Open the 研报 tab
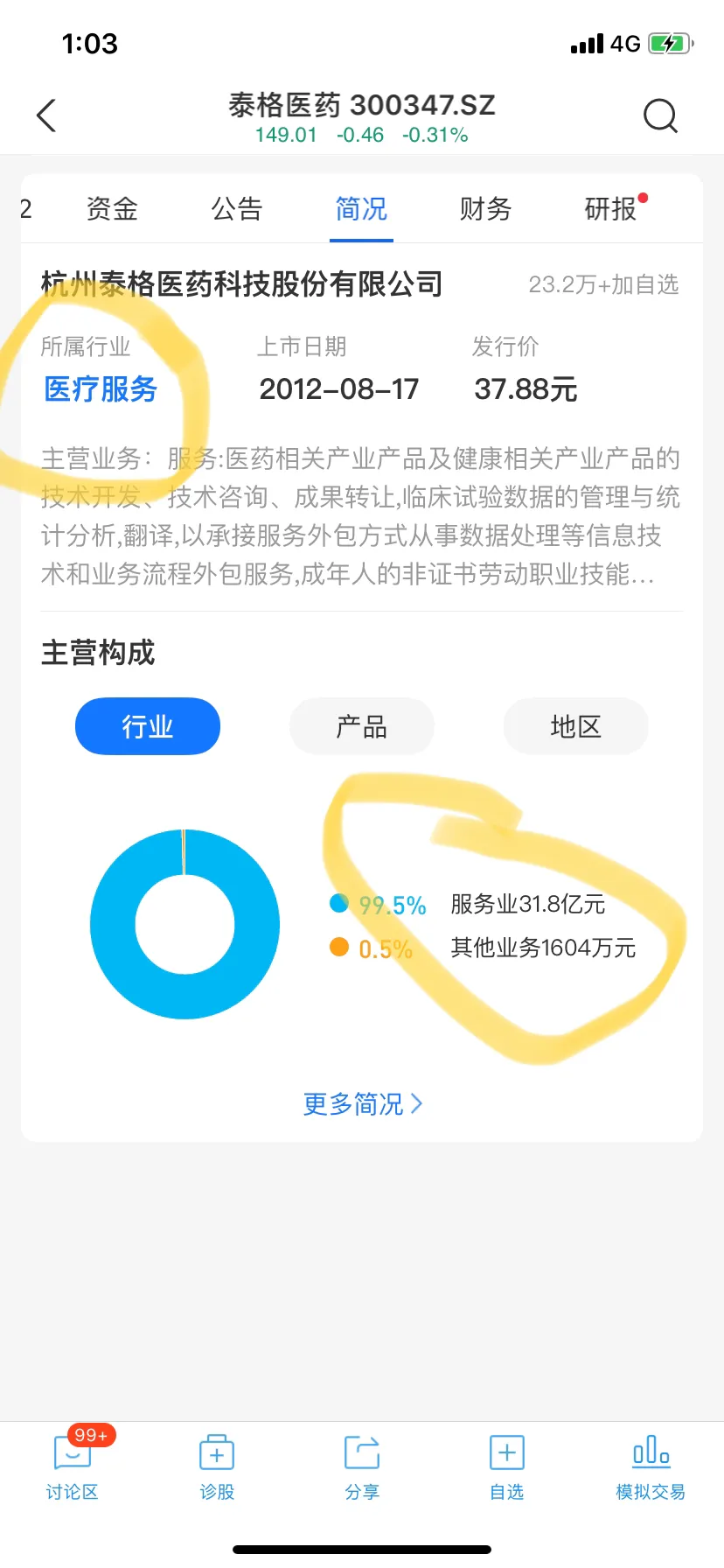The height and width of the screenshot is (1568, 724). coord(611,209)
